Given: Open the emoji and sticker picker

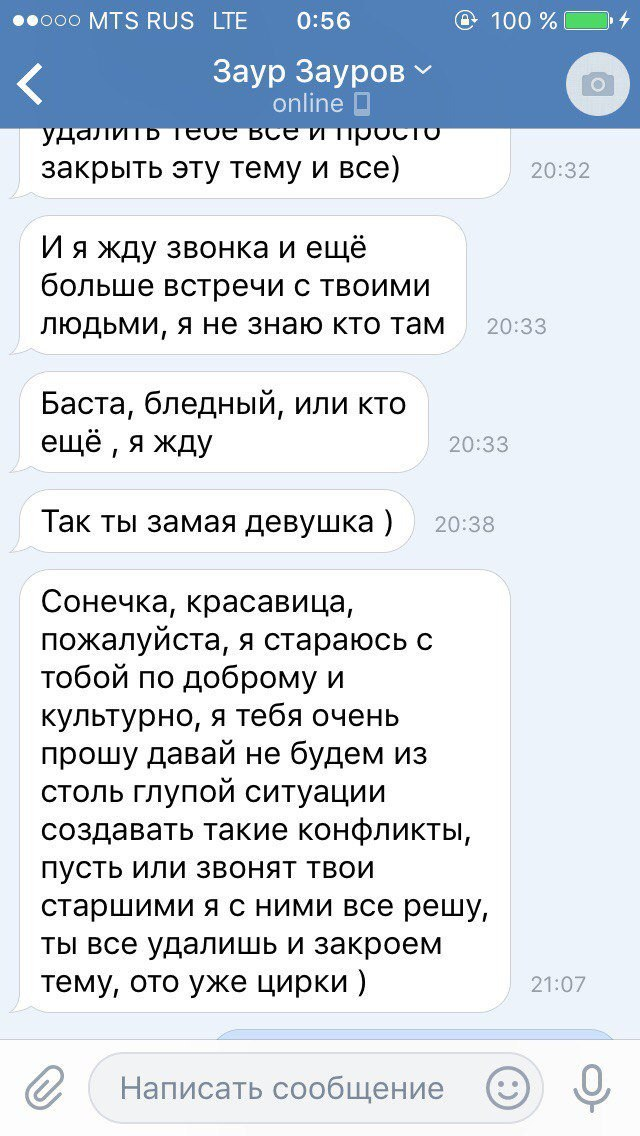Looking at the screenshot, I should pyautogui.click(x=507, y=1088).
